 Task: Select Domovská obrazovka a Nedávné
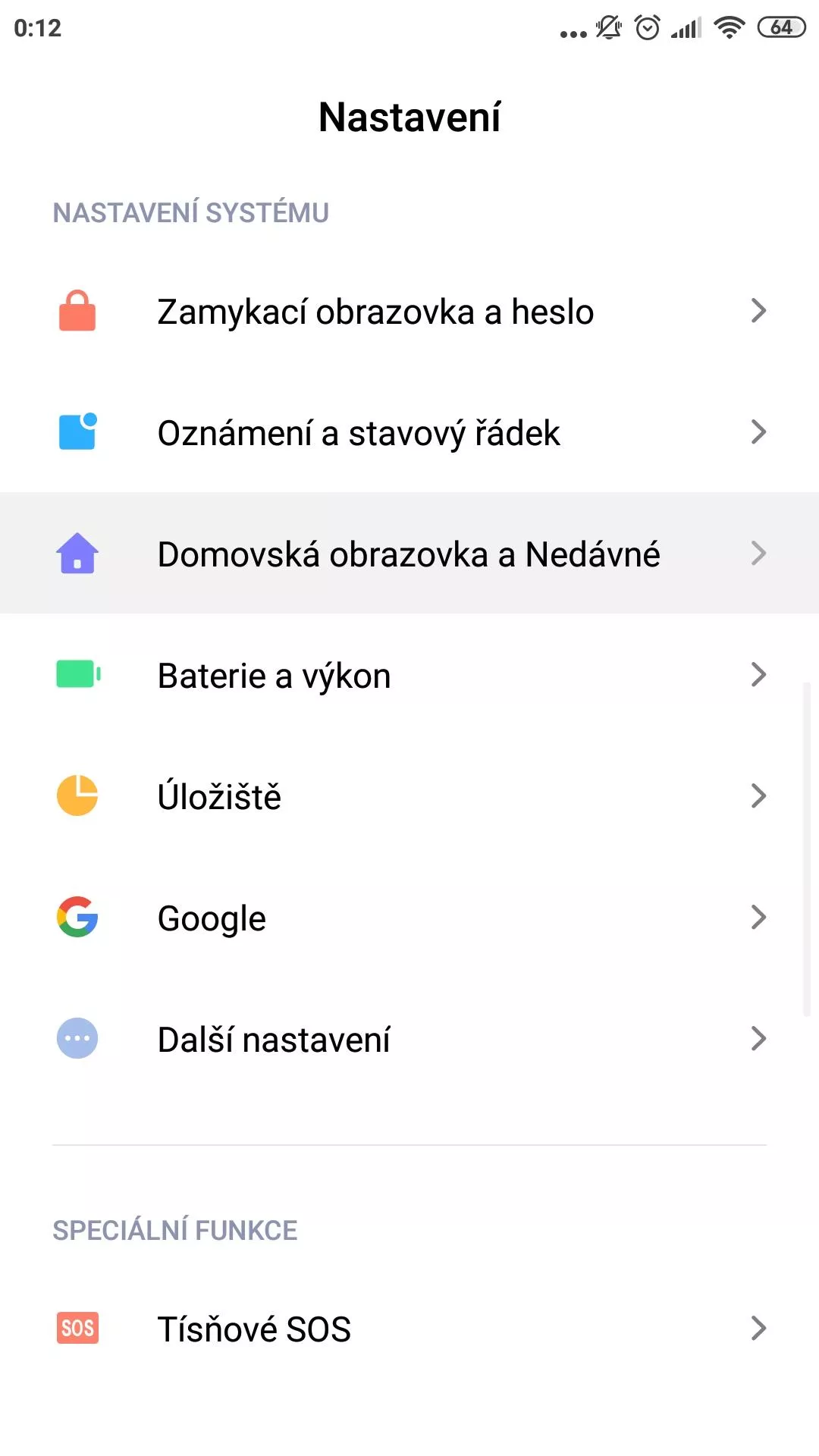click(x=409, y=554)
